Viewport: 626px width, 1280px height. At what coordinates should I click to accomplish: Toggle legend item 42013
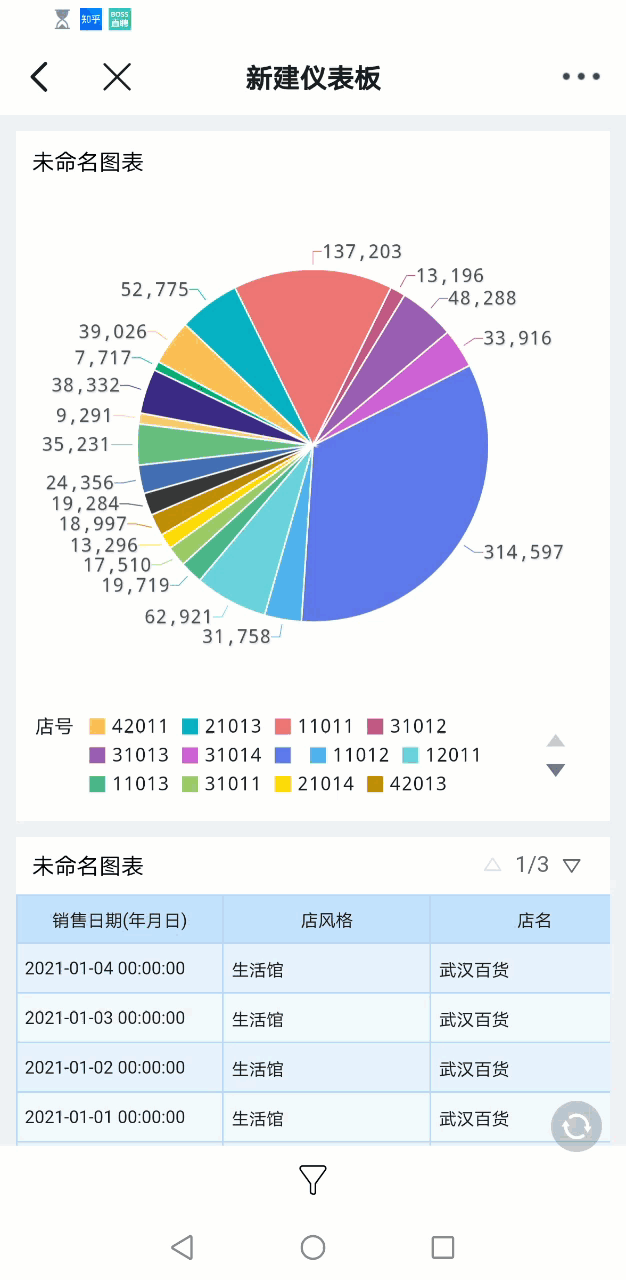pos(406,784)
